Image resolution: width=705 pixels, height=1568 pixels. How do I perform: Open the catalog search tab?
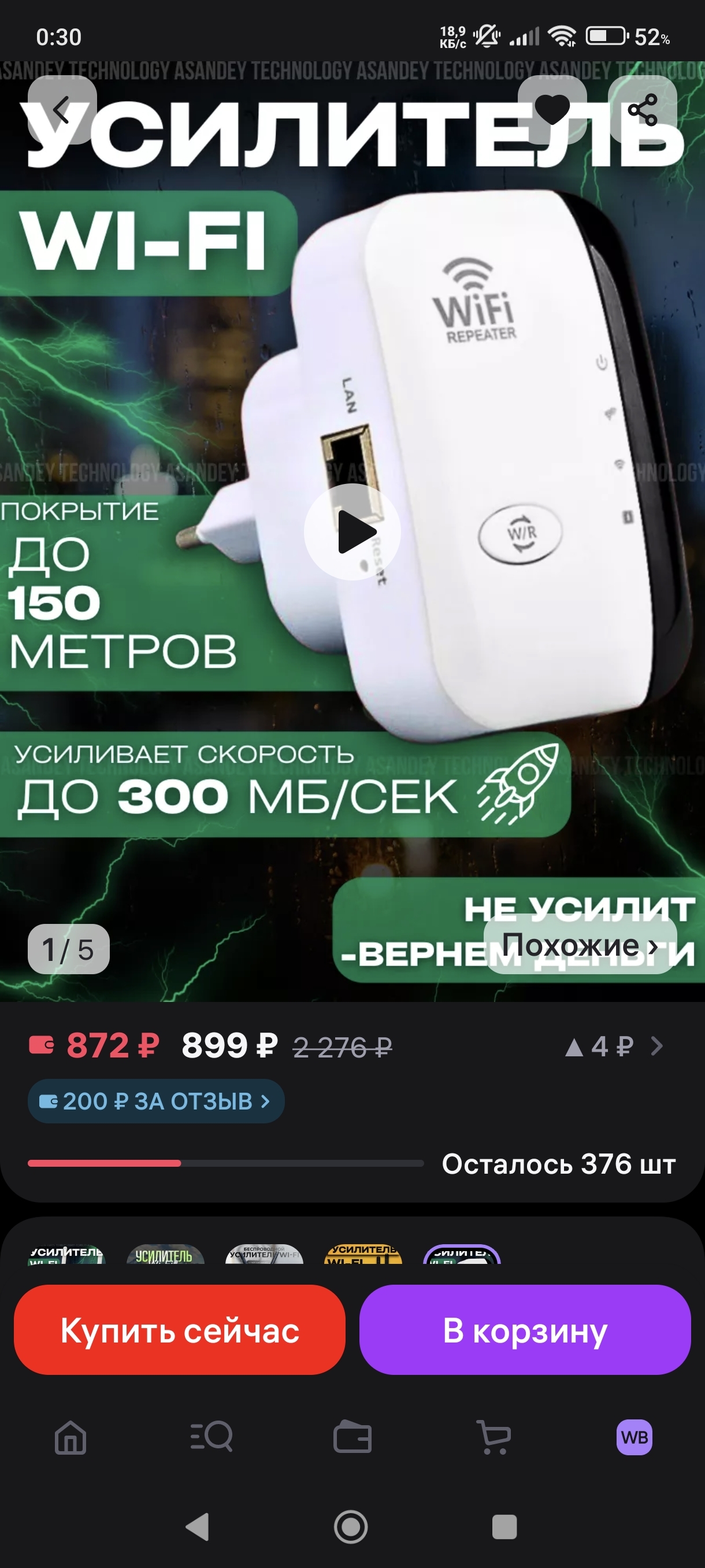[211, 1438]
